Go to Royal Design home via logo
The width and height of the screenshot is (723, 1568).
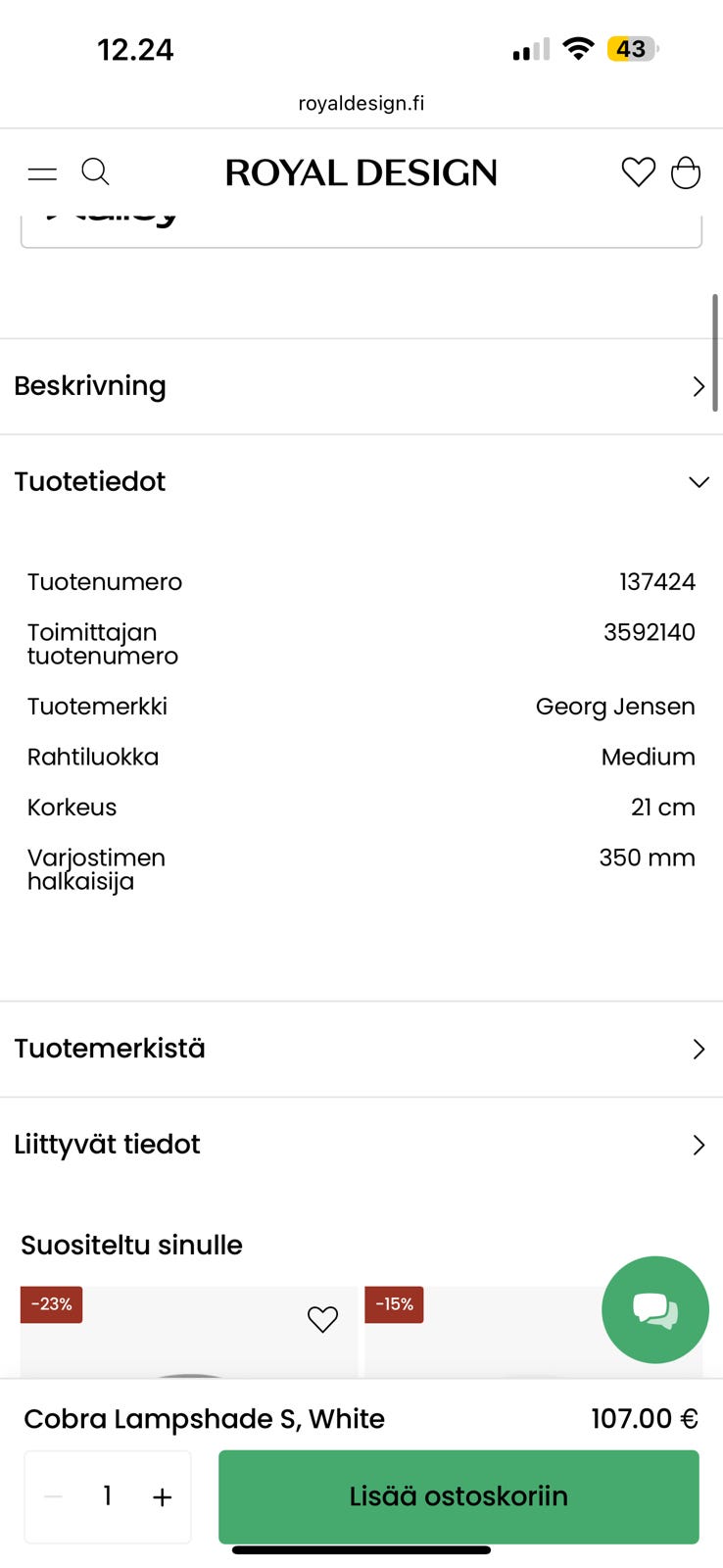361,173
